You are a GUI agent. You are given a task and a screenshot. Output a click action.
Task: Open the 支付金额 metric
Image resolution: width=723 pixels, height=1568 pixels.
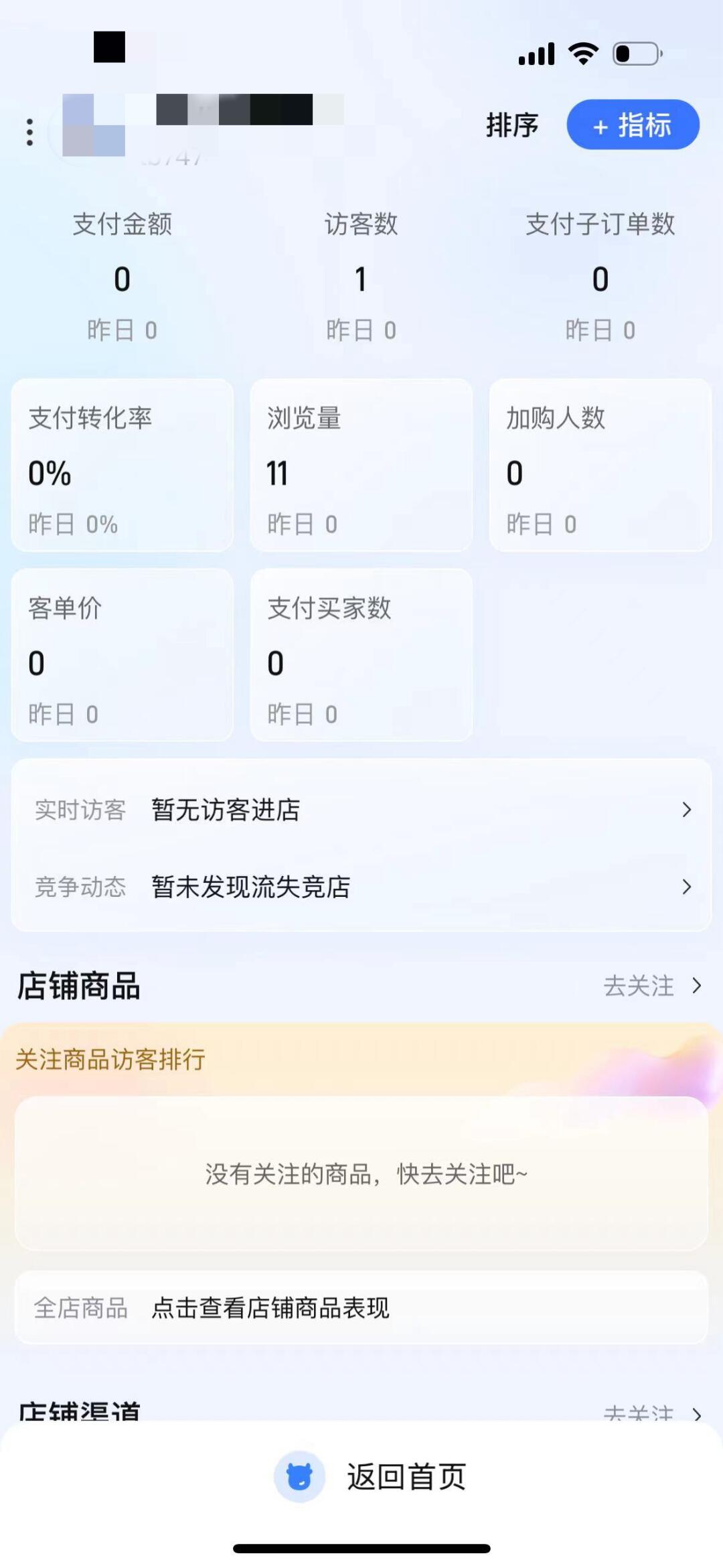click(122, 276)
